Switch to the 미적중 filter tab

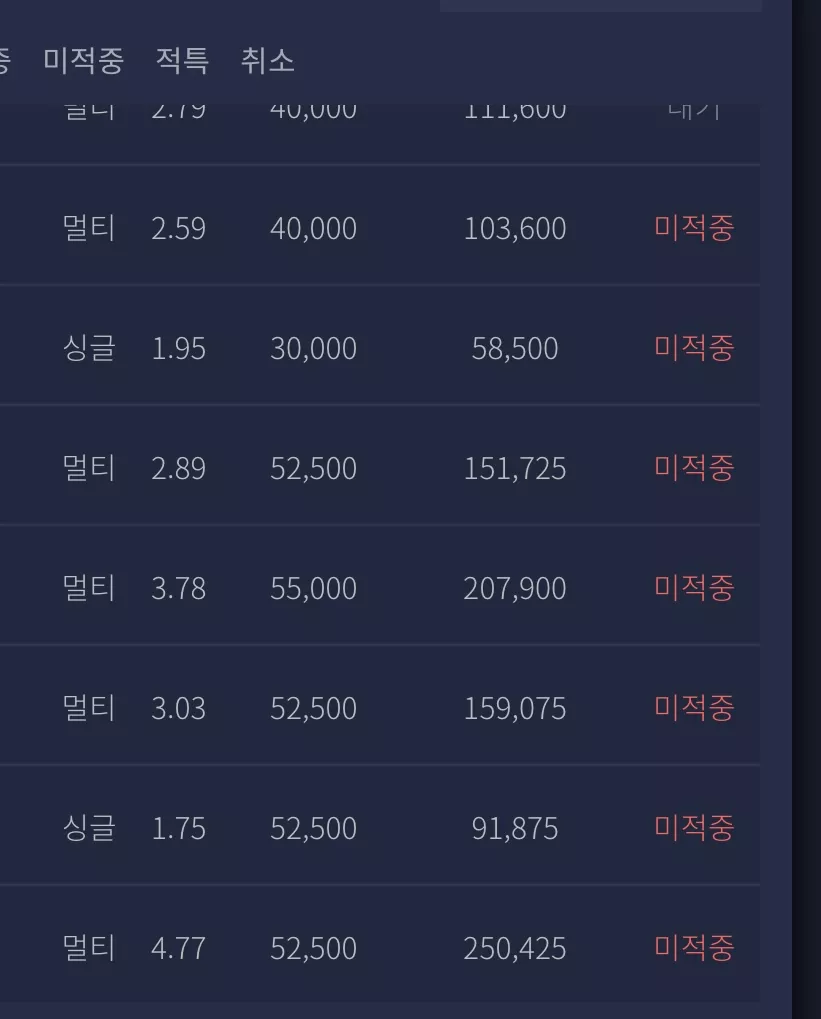(x=83, y=61)
